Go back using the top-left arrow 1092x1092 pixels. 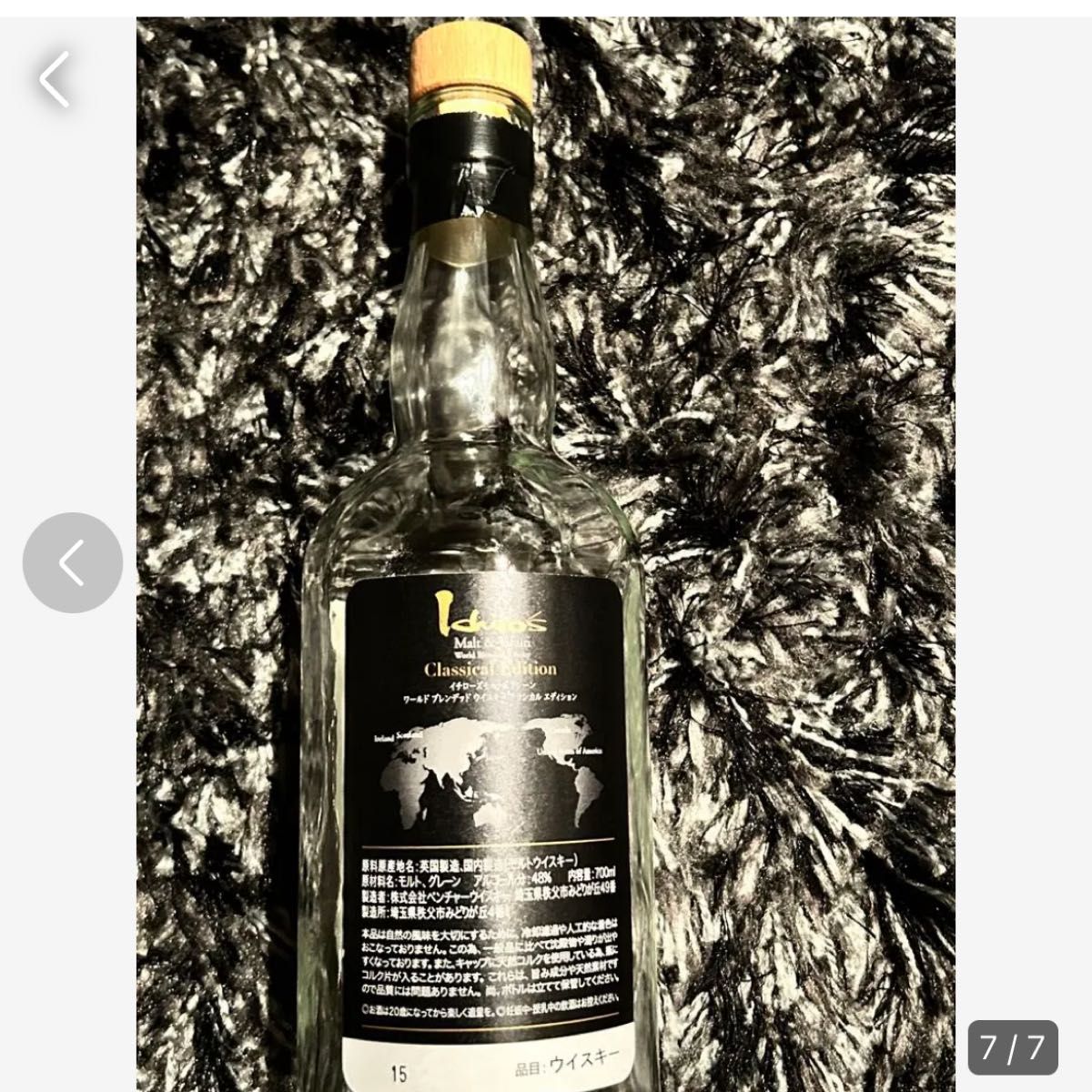[x=55, y=79]
